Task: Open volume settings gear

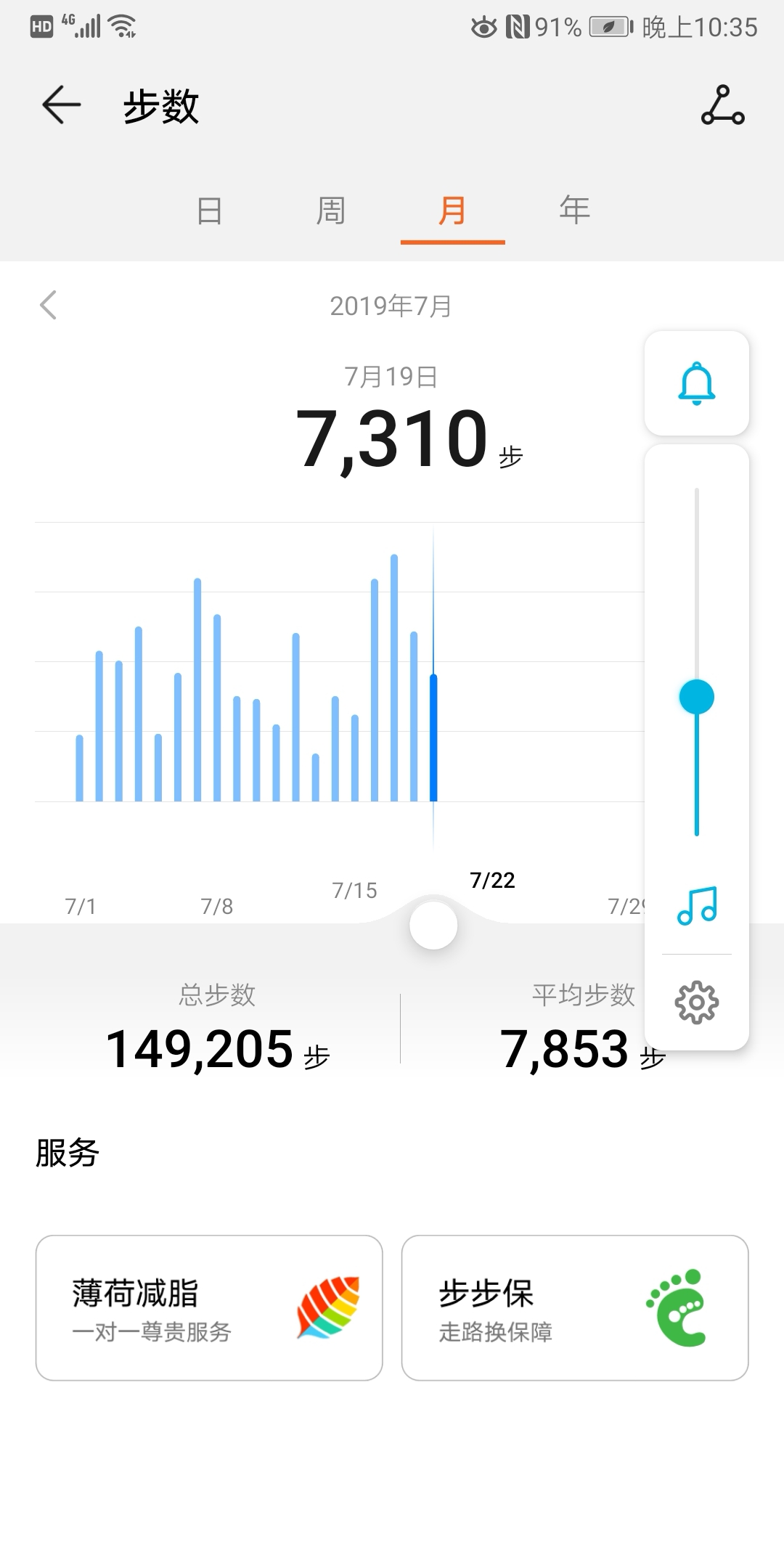Action: tap(697, 1003)
